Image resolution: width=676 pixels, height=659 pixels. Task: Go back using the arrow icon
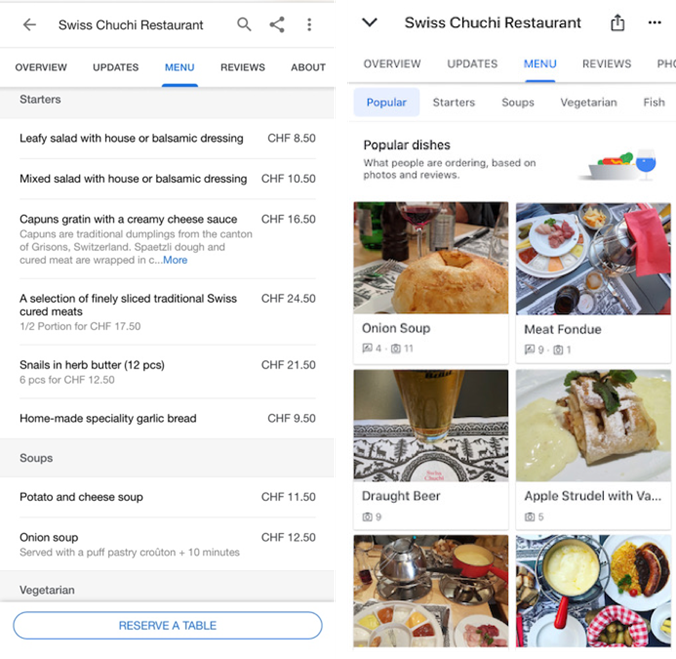29,25
